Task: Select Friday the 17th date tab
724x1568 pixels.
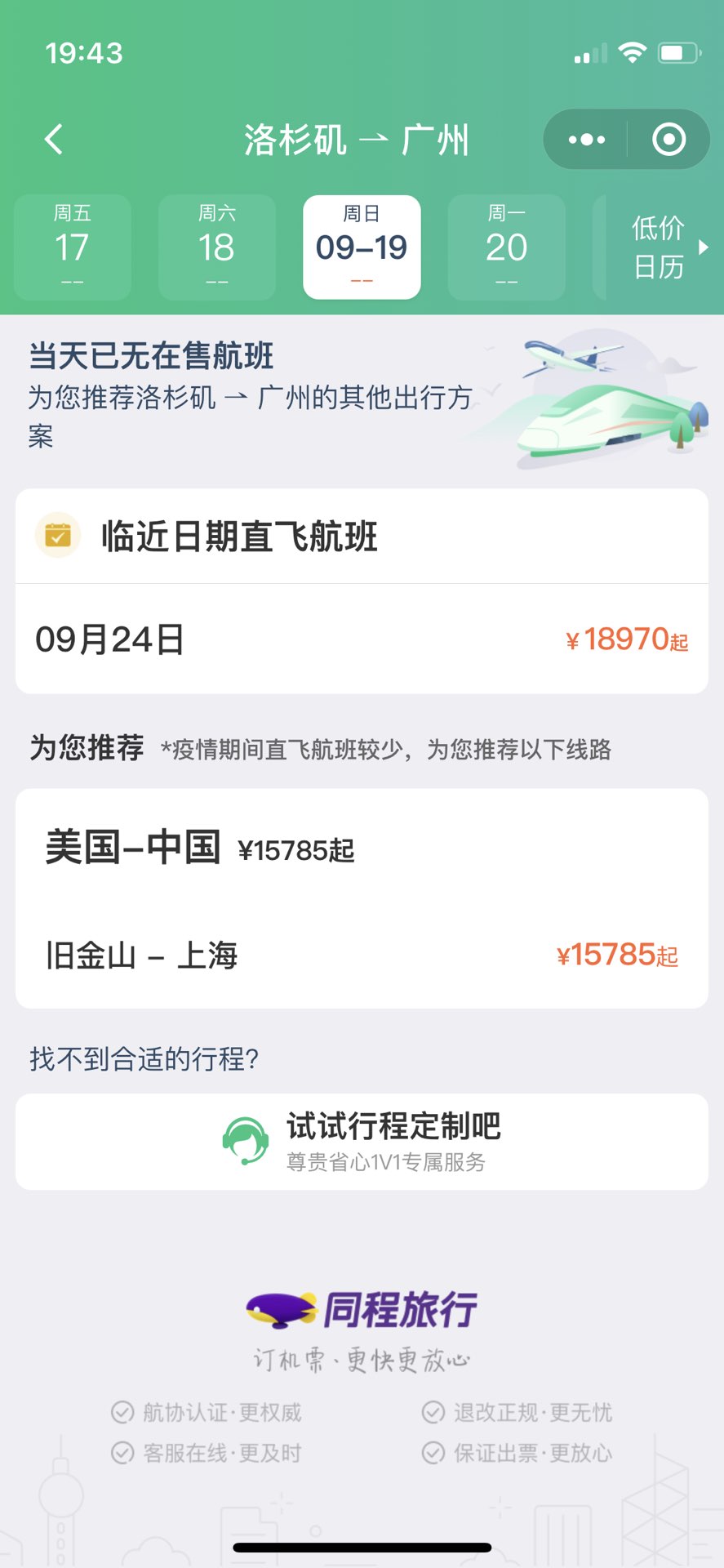Action: click(73, 247)
